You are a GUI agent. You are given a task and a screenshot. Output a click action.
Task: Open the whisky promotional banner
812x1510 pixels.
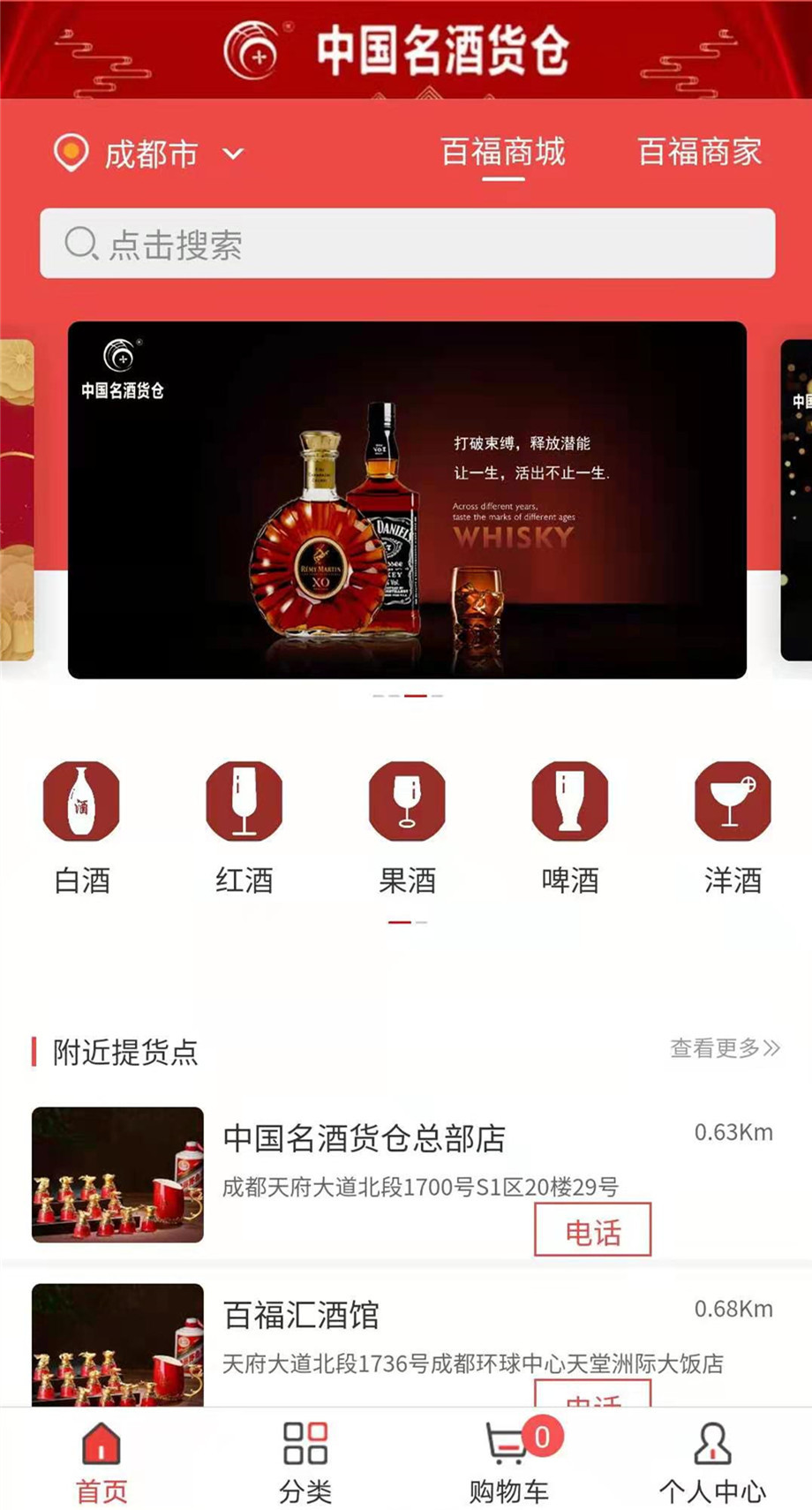click(407, 500)
